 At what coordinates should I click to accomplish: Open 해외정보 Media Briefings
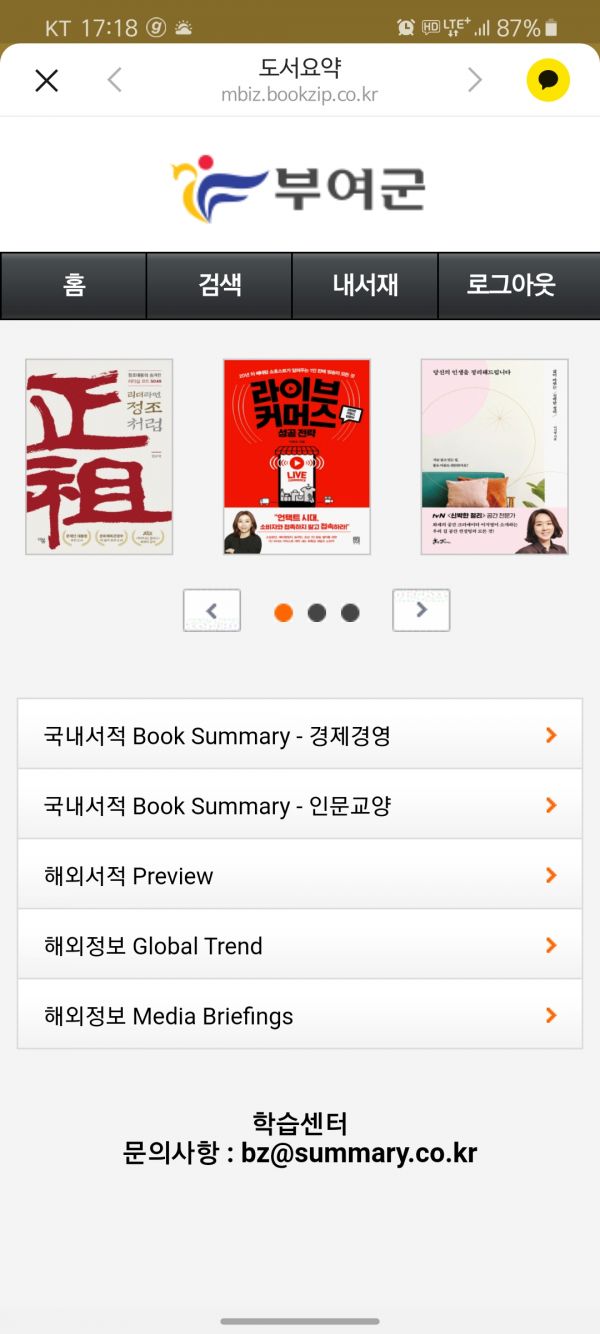click(299, 1015)
